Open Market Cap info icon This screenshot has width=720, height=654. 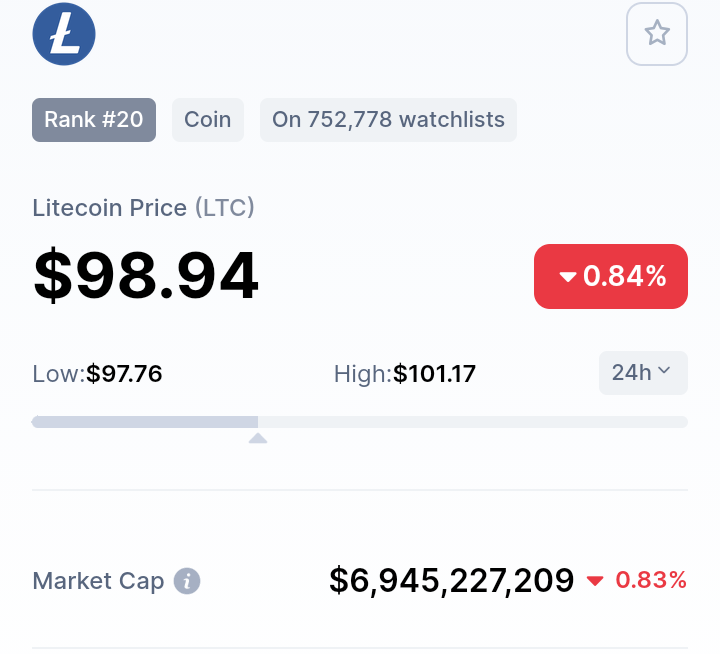click(x=187, y=581)
